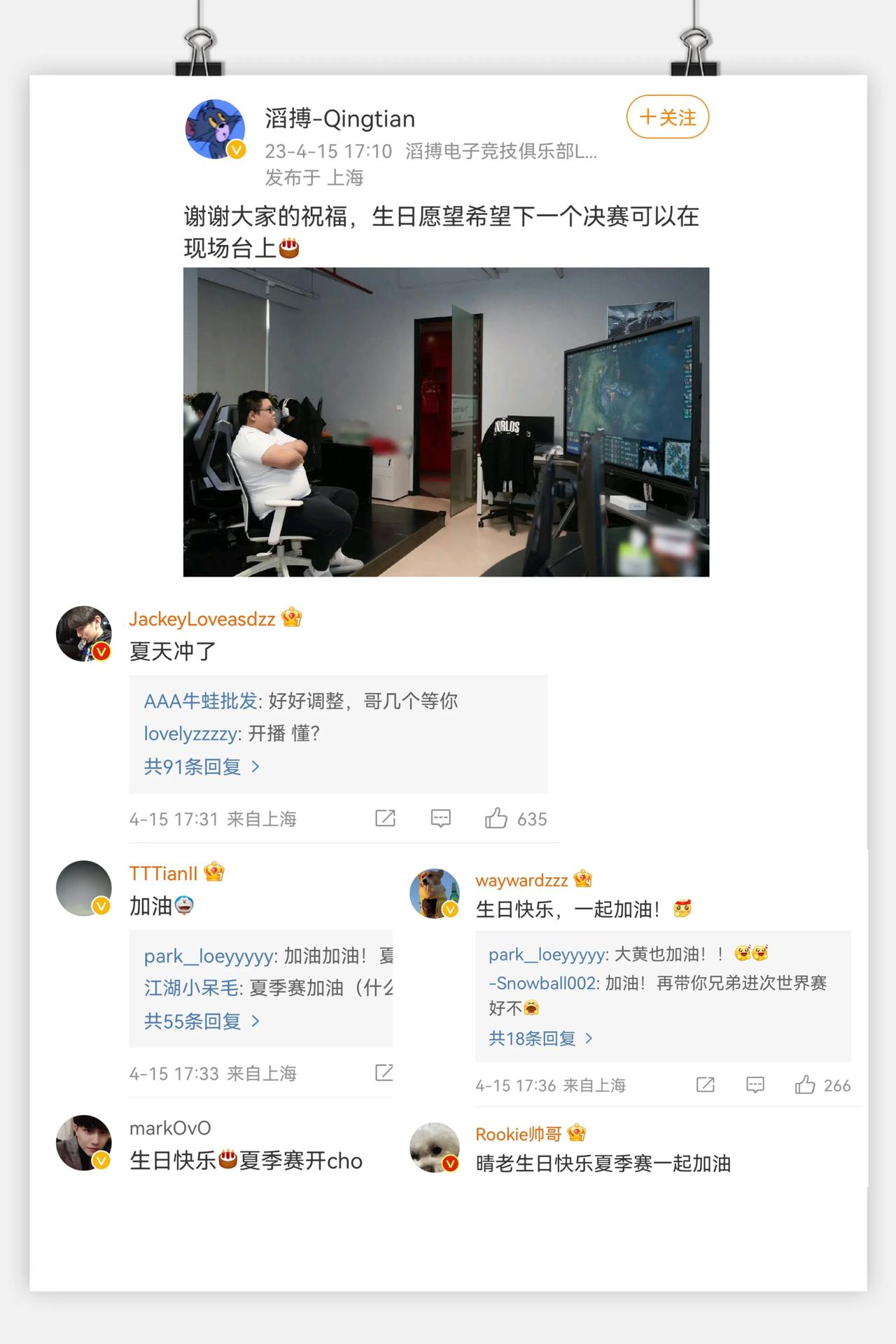Expand the 91 replies under JackeyLoveasdzz's comment

point(199,766)
